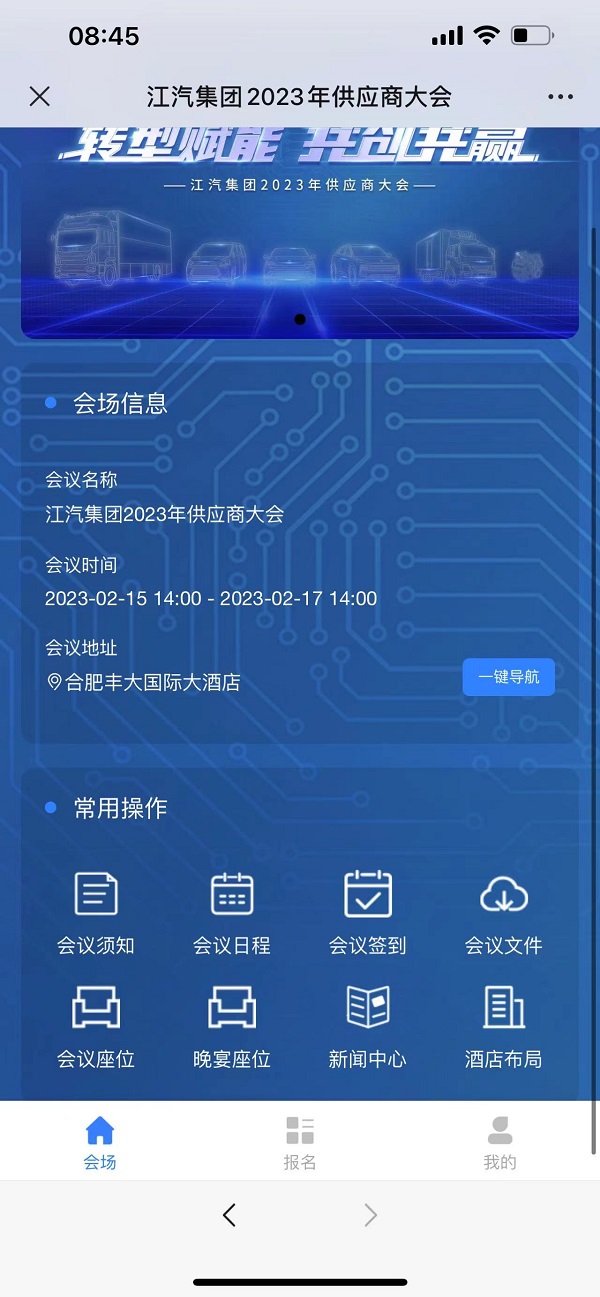The width and height of the screenshot is (600, 1297).
Task: Go to 新闻中心 news center
Action: tap(368, 1026)
